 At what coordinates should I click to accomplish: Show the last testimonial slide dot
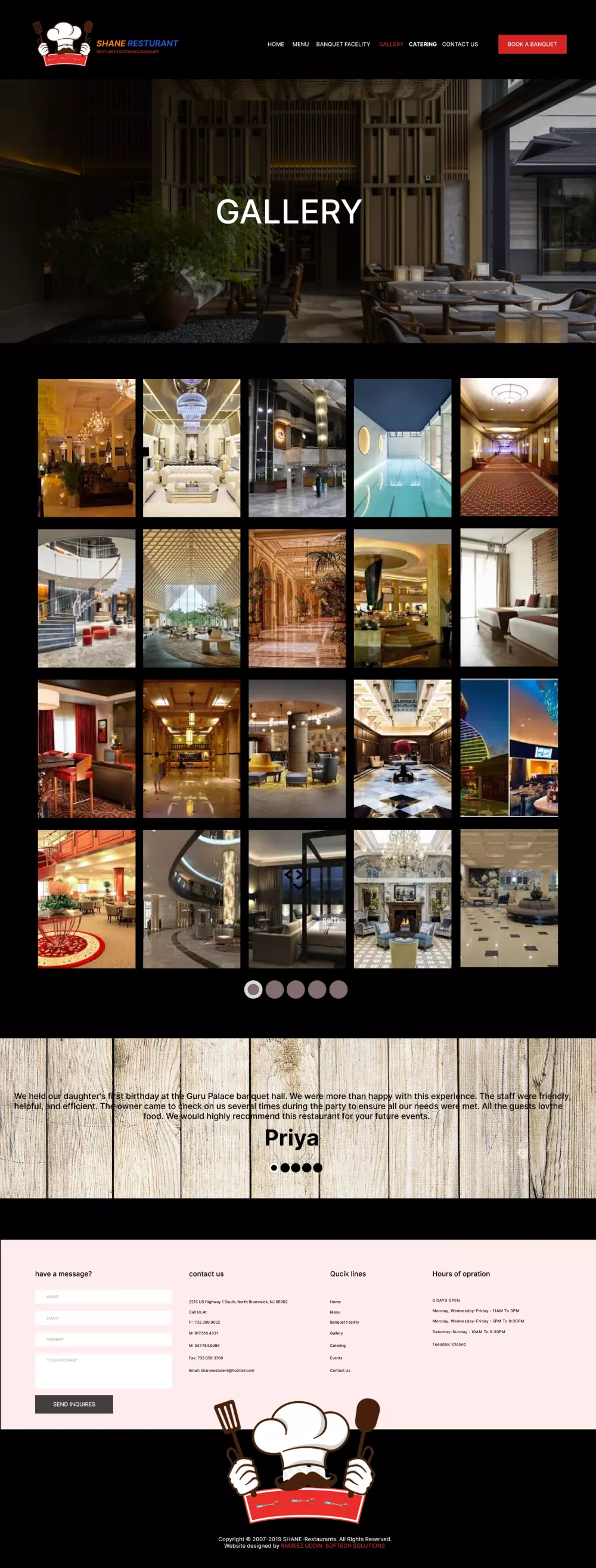pos(317,1168)
